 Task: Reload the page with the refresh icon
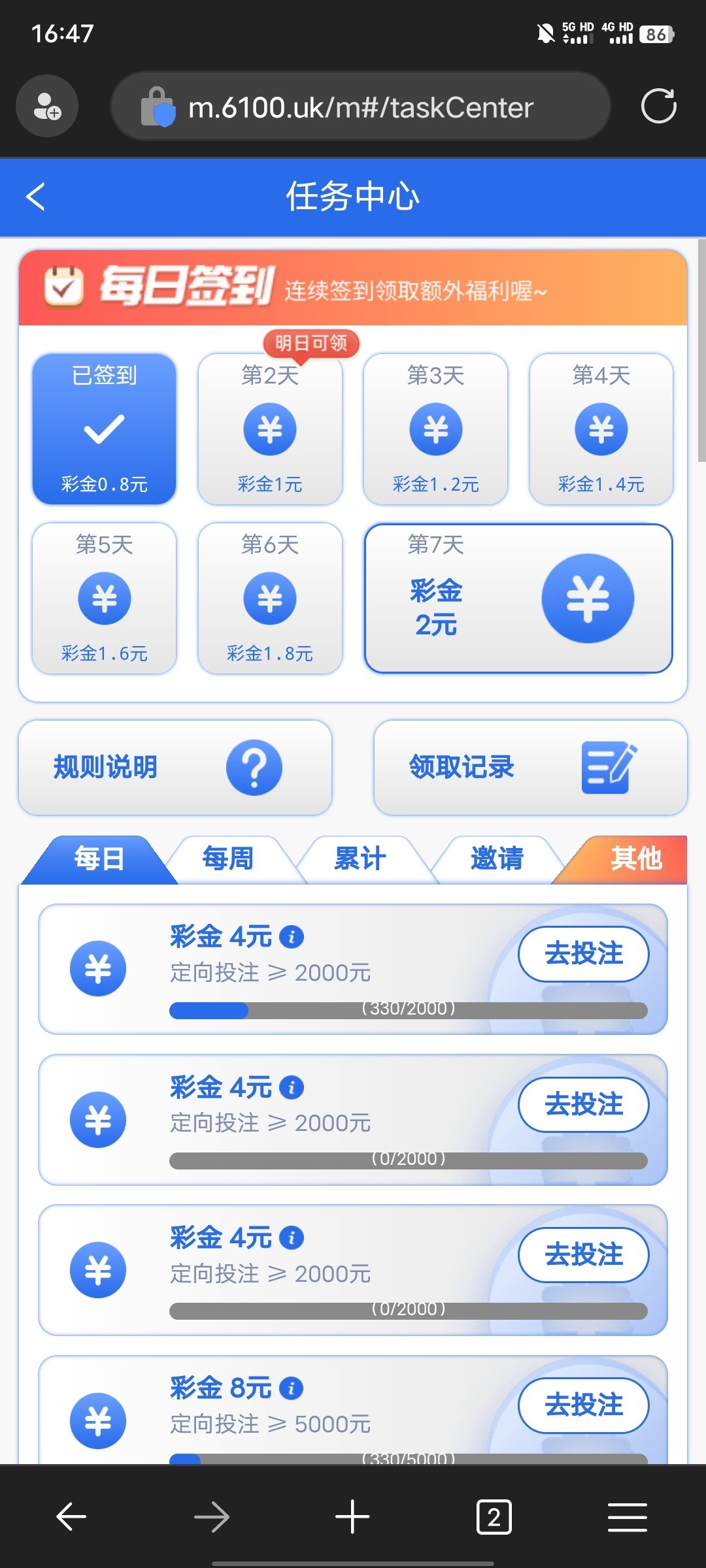(x=658, y=106)
